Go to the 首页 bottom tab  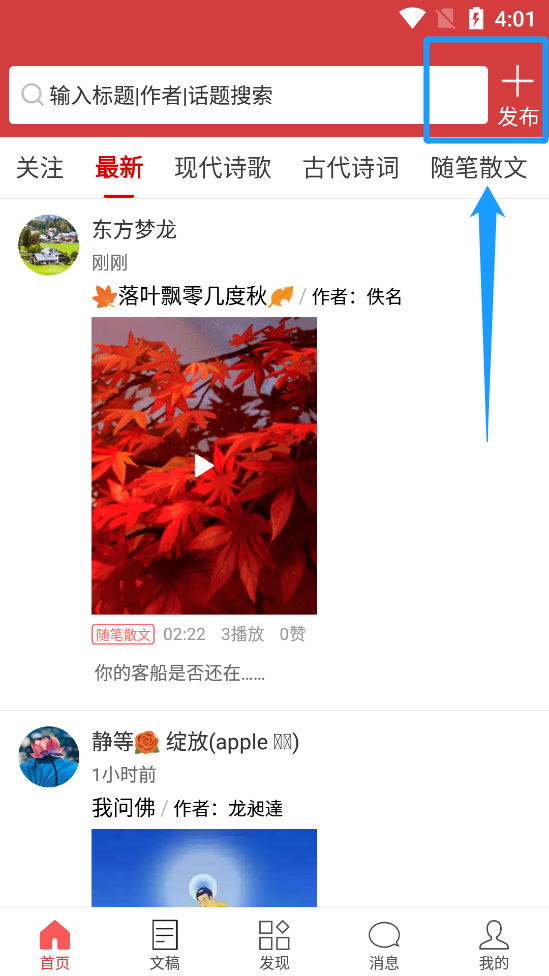pos(55,944)
